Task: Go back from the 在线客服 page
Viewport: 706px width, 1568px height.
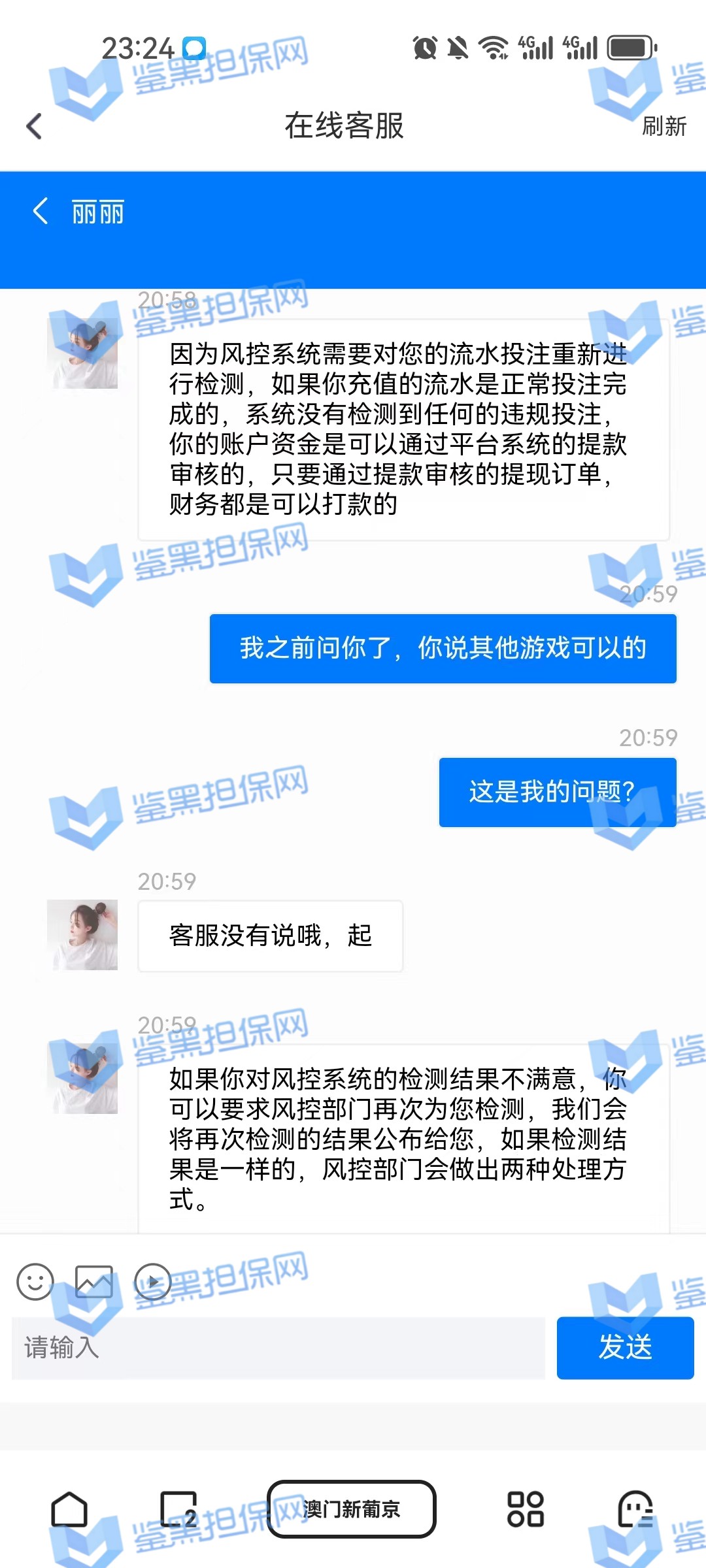Action: [34, 126]
